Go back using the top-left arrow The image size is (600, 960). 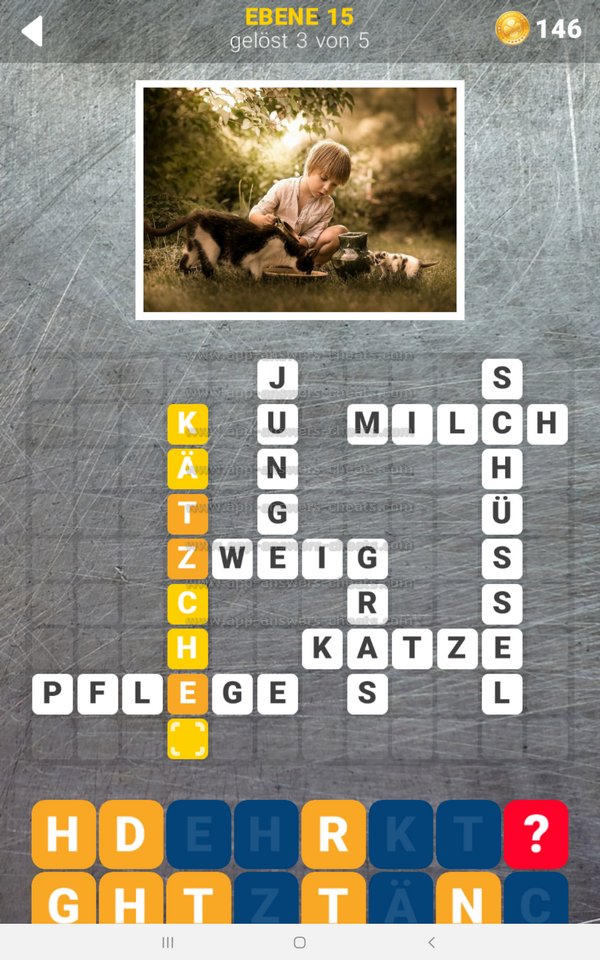pos(32,31)
